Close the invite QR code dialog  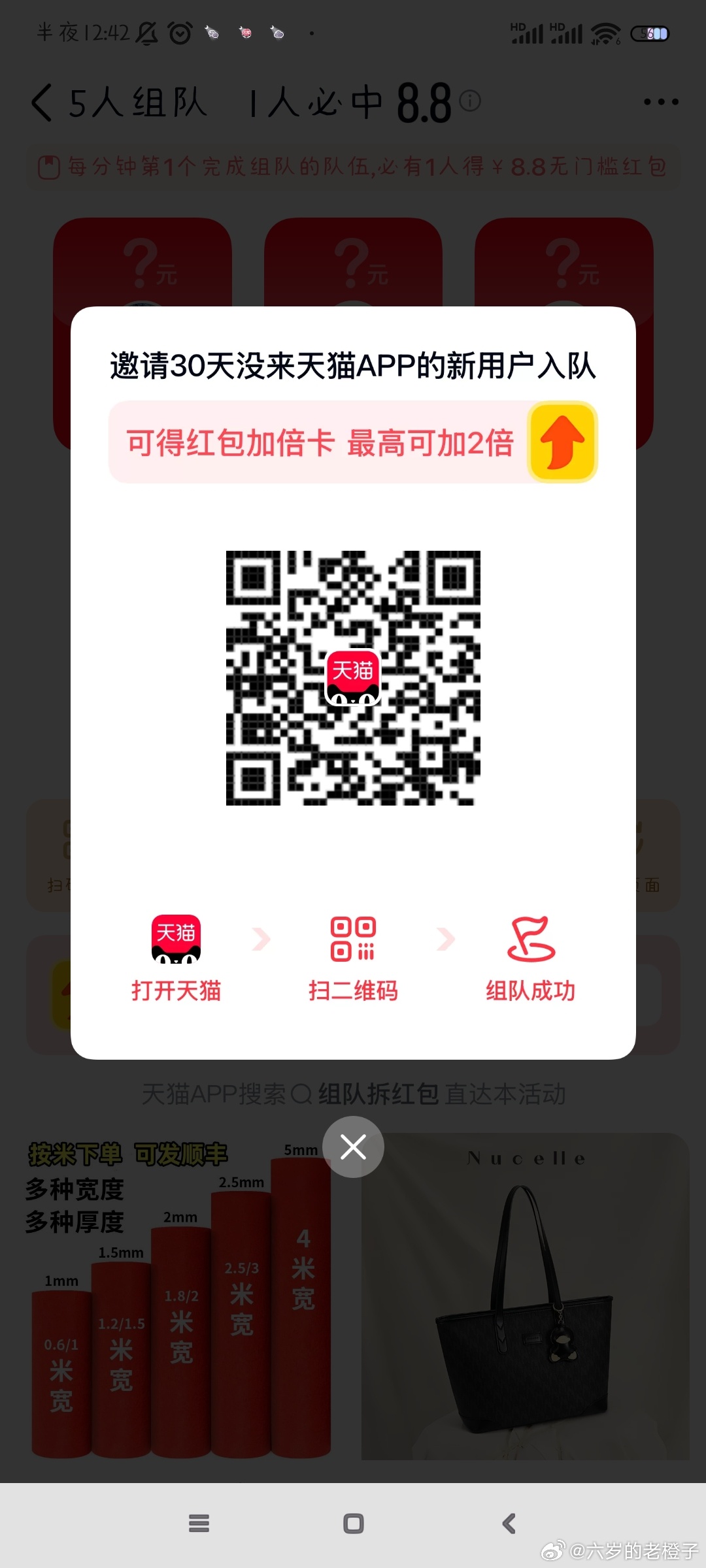[x=353, y=1147]
